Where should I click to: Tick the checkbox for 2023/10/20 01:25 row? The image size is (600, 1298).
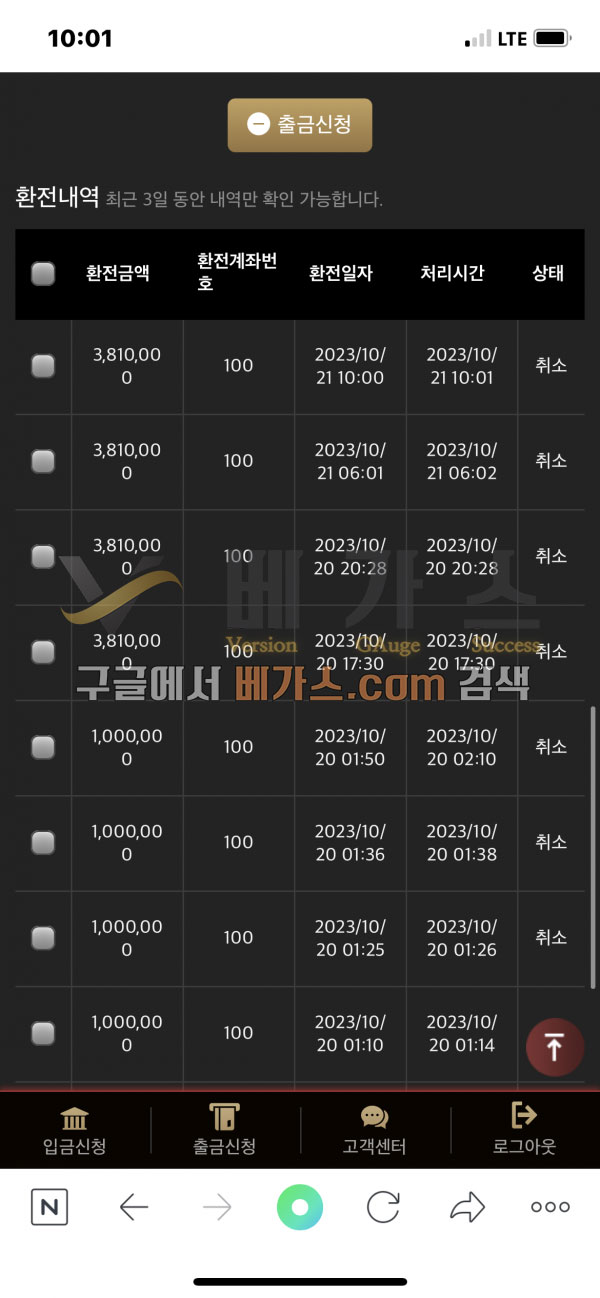[x=43, y=938]
